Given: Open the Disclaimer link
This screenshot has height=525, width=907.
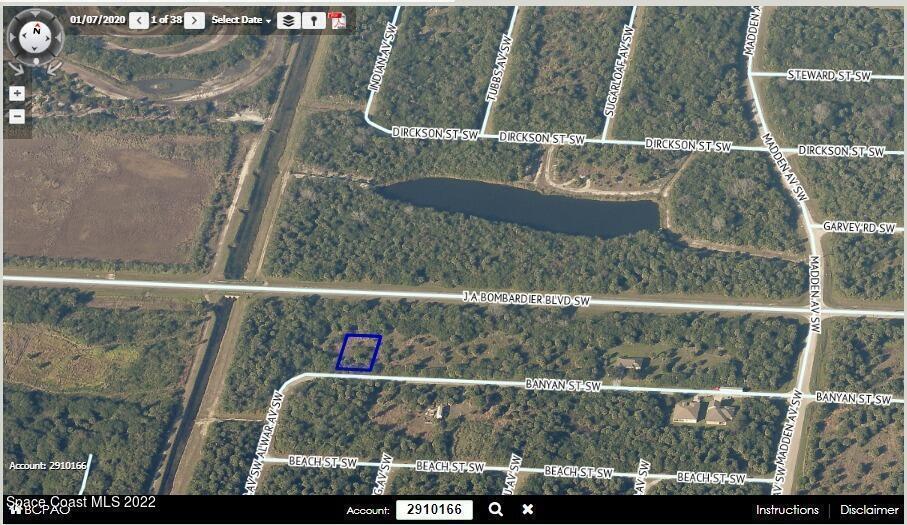Looking at the screenshot, I should coord(869,510).
